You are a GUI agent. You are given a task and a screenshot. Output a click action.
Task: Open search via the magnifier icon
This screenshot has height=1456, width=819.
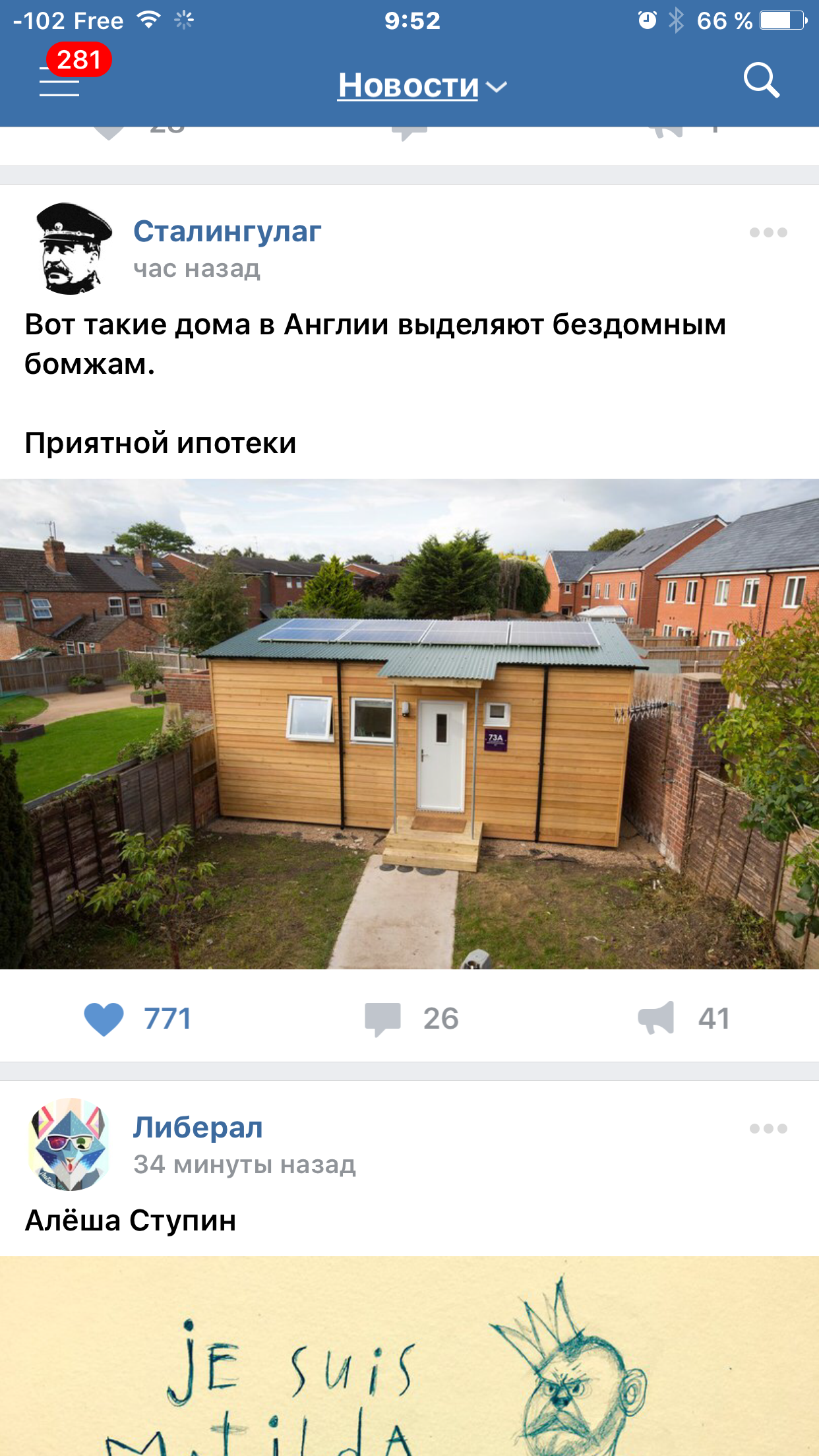(x=762, y=81)
